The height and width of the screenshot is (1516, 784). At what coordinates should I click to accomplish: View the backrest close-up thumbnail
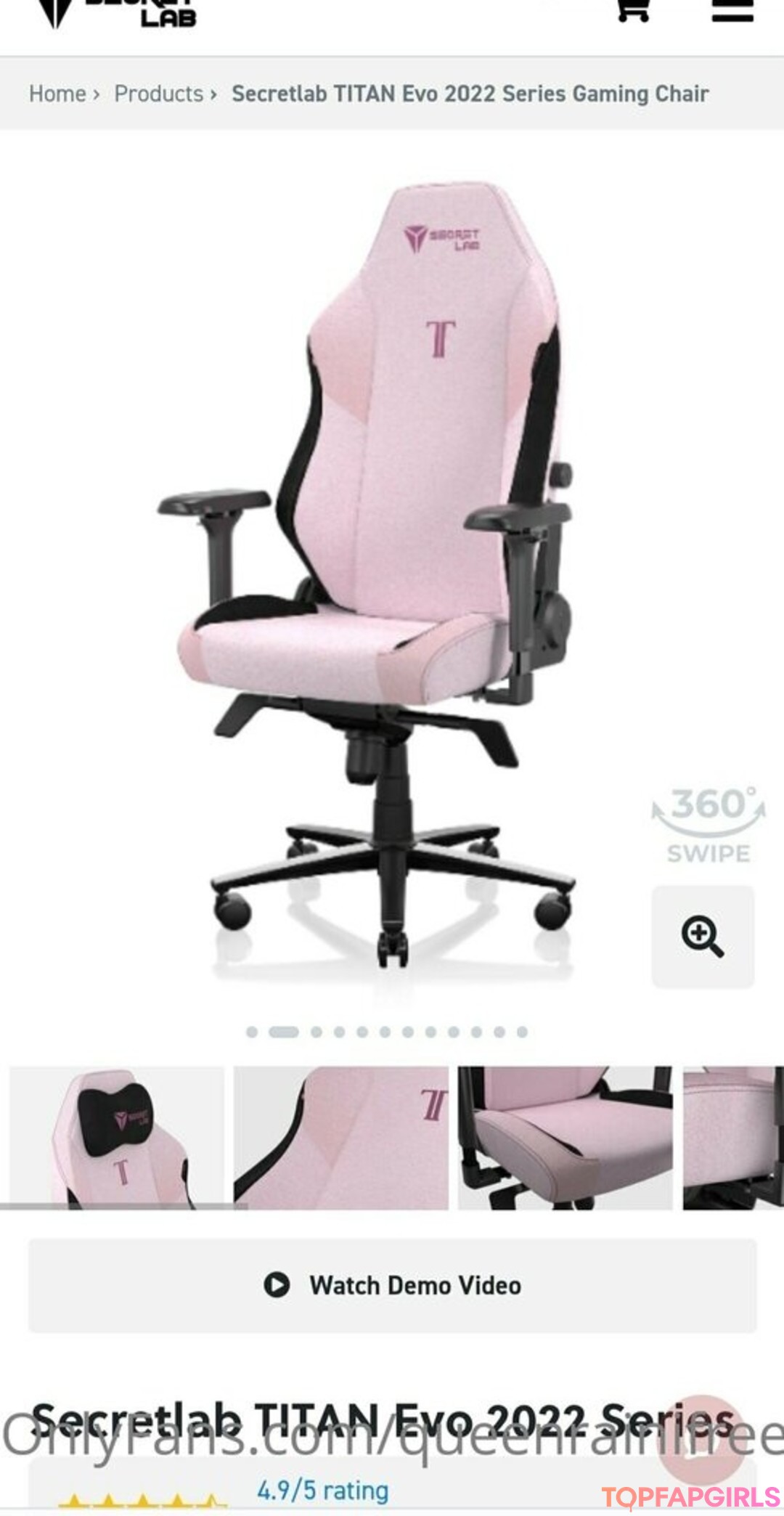340,1137
